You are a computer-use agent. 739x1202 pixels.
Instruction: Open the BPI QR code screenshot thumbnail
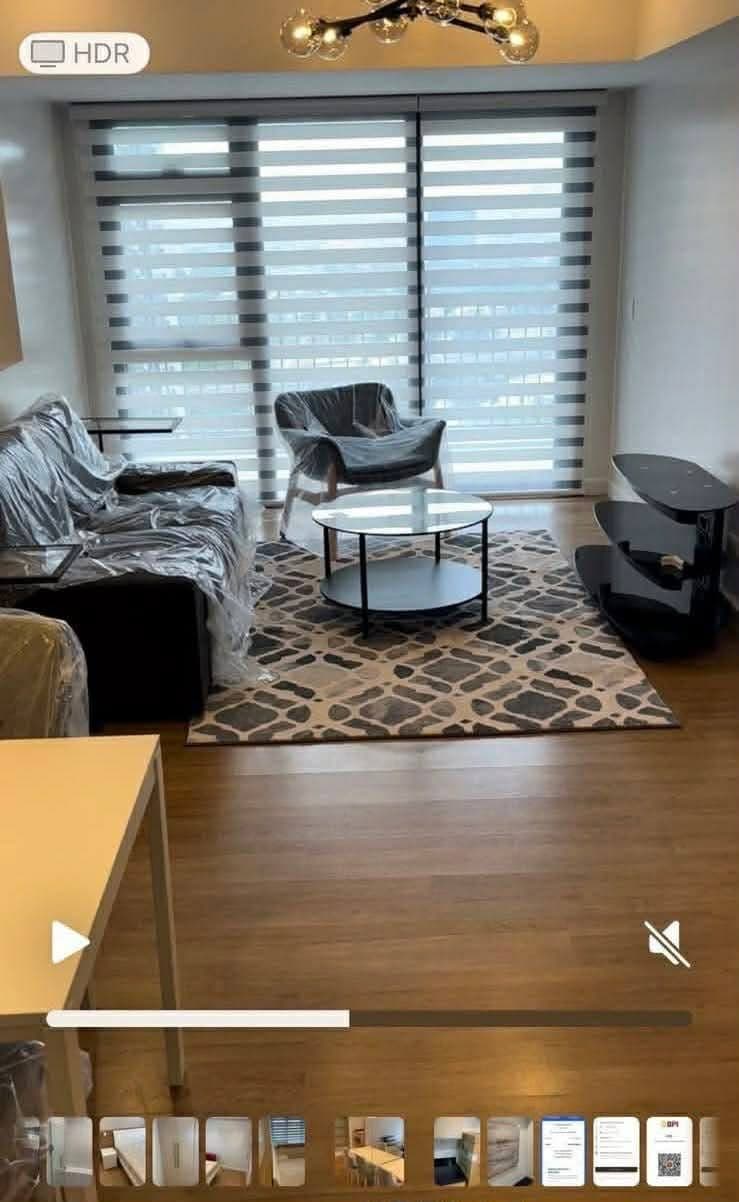click(668, 1155)
